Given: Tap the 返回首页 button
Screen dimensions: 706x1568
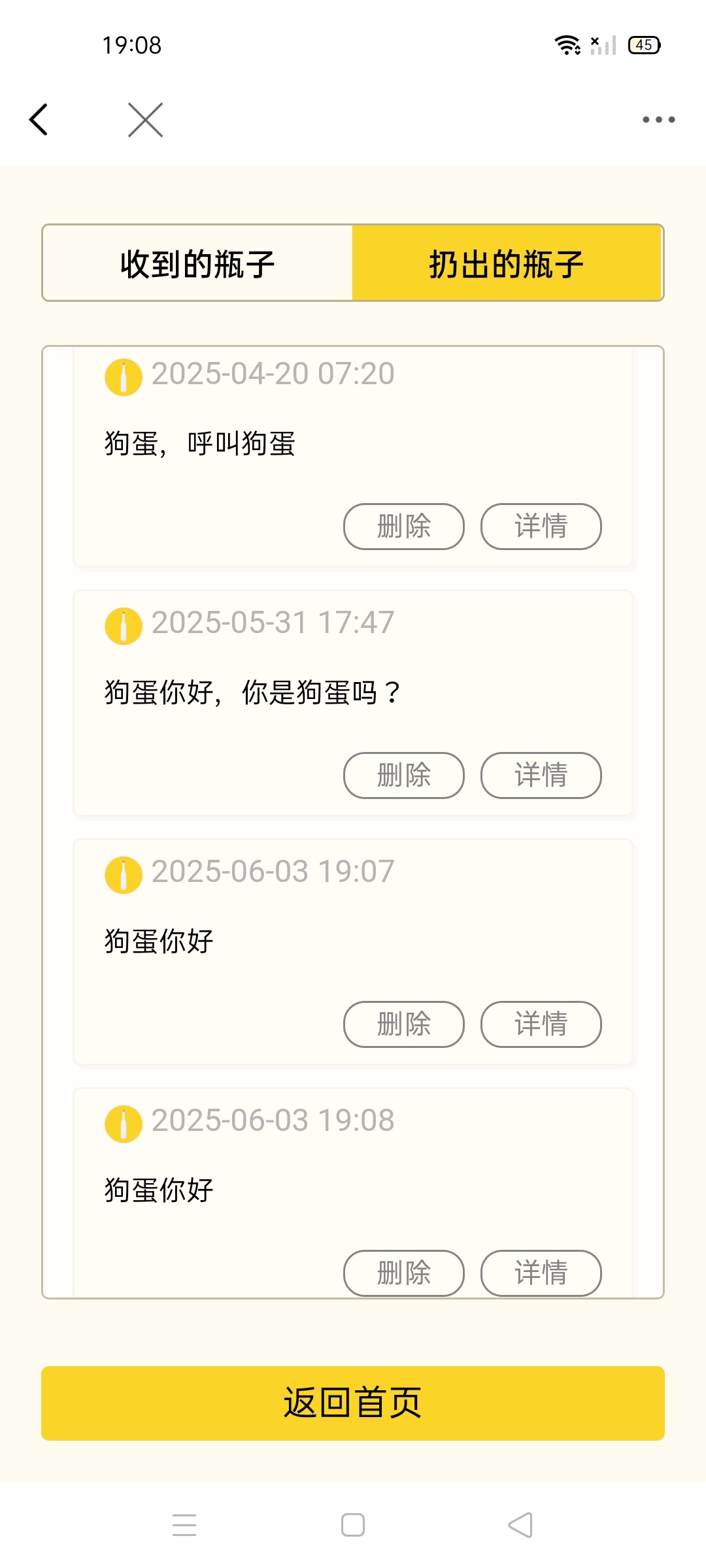Looking at the screenshot, I should coord(353,1403).
